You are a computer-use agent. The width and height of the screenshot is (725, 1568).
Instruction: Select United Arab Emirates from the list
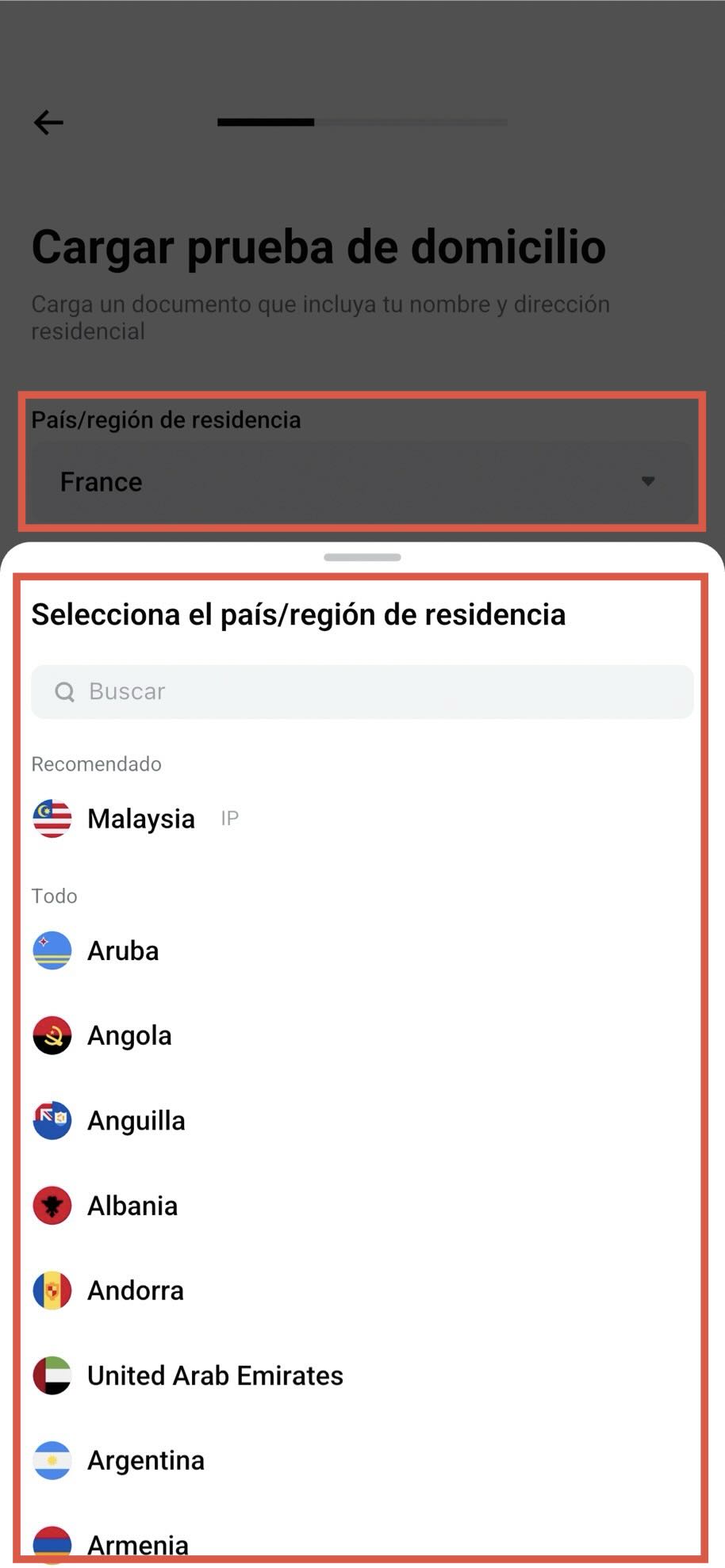point(214,1376)
